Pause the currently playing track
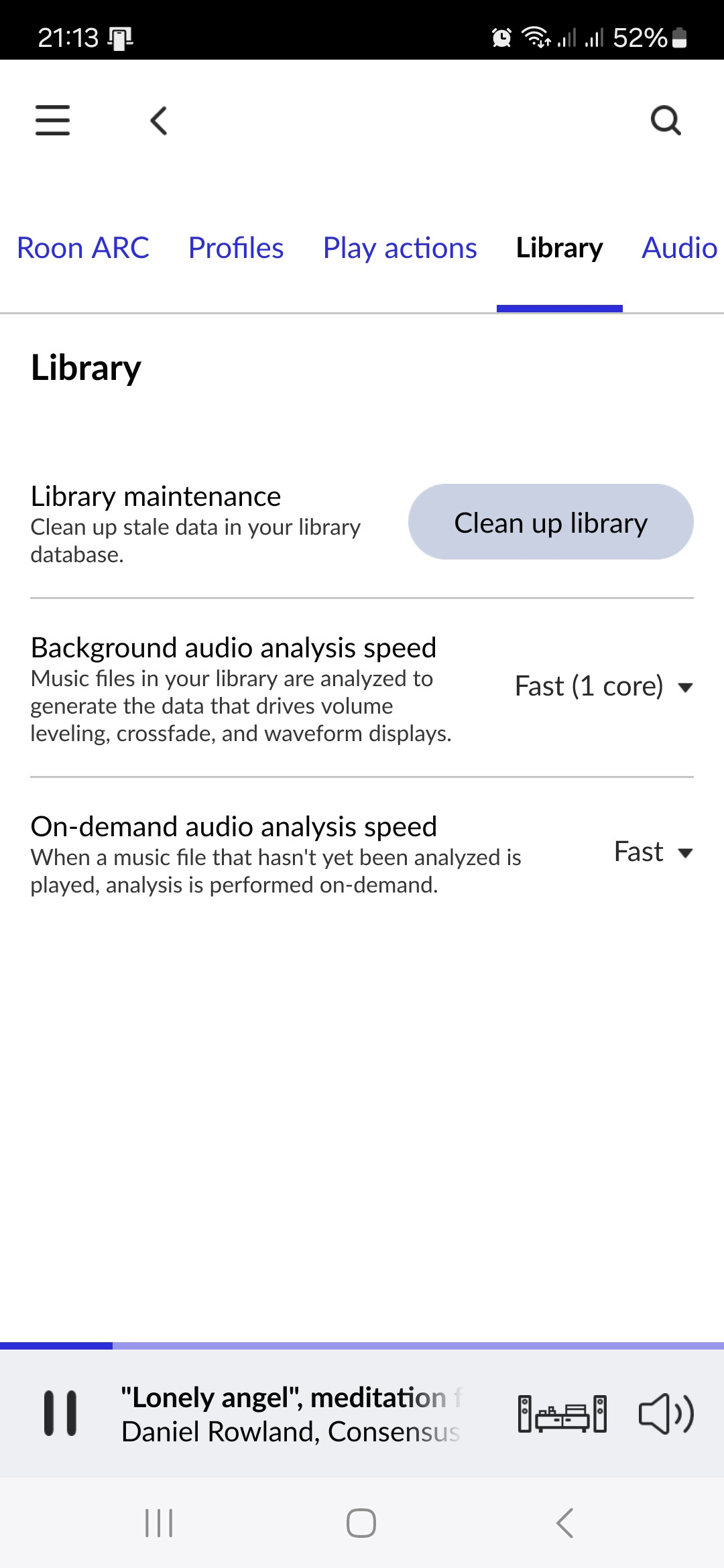 point(60,1413)
